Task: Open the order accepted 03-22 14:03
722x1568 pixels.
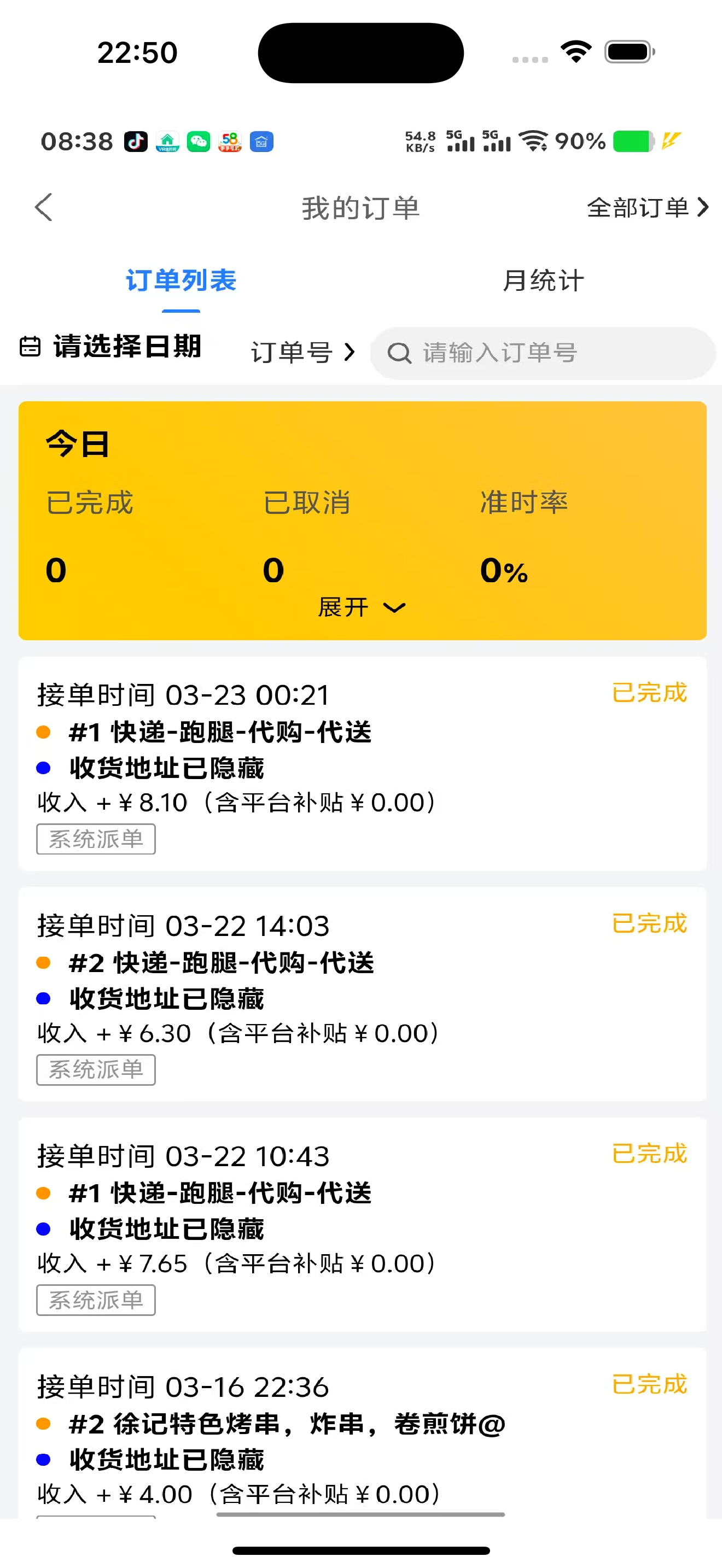Action: pyautogui.click(x=362, y=993)
